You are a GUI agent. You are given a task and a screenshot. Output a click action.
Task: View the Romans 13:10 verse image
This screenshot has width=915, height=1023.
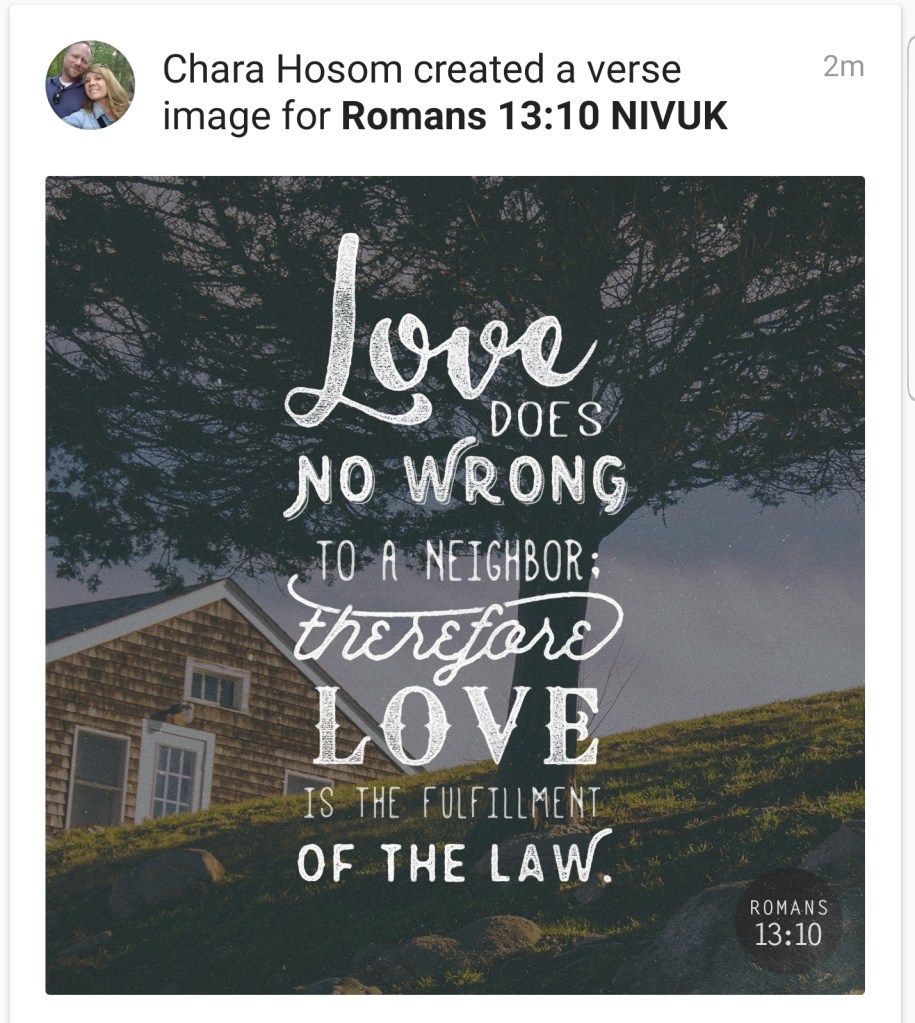[455, 585]
